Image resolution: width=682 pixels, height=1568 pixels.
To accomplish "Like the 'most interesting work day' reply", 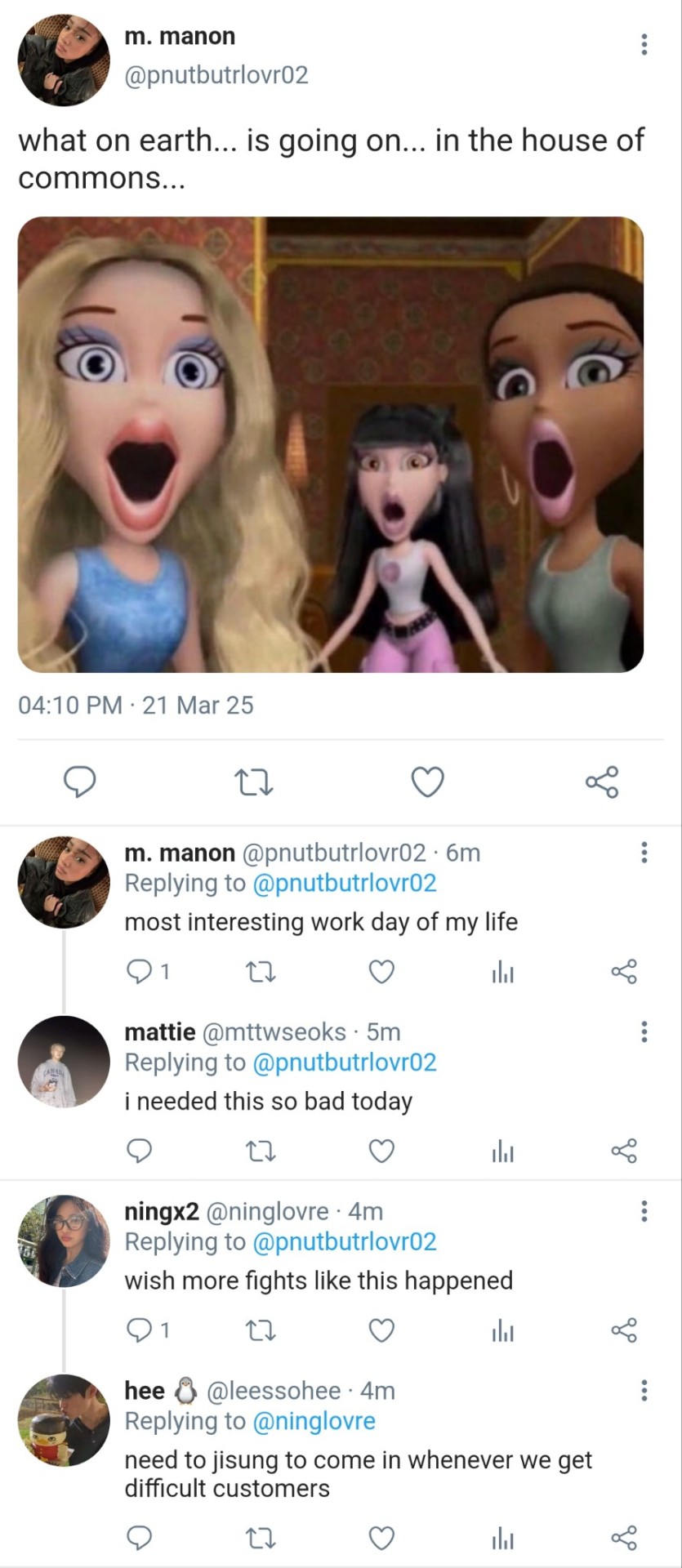I will 381,971.
